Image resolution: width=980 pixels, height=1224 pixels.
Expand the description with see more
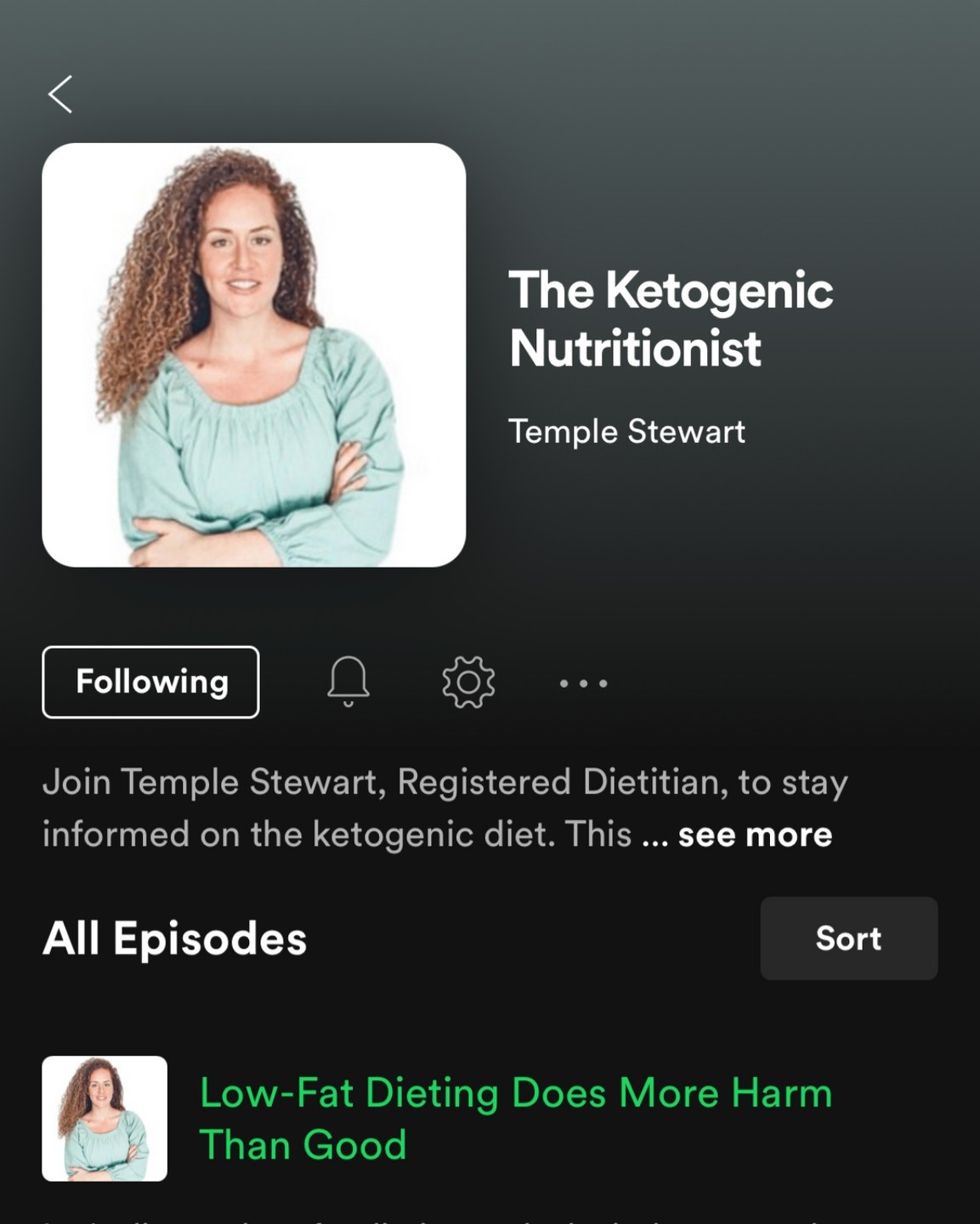click(755, 835)
